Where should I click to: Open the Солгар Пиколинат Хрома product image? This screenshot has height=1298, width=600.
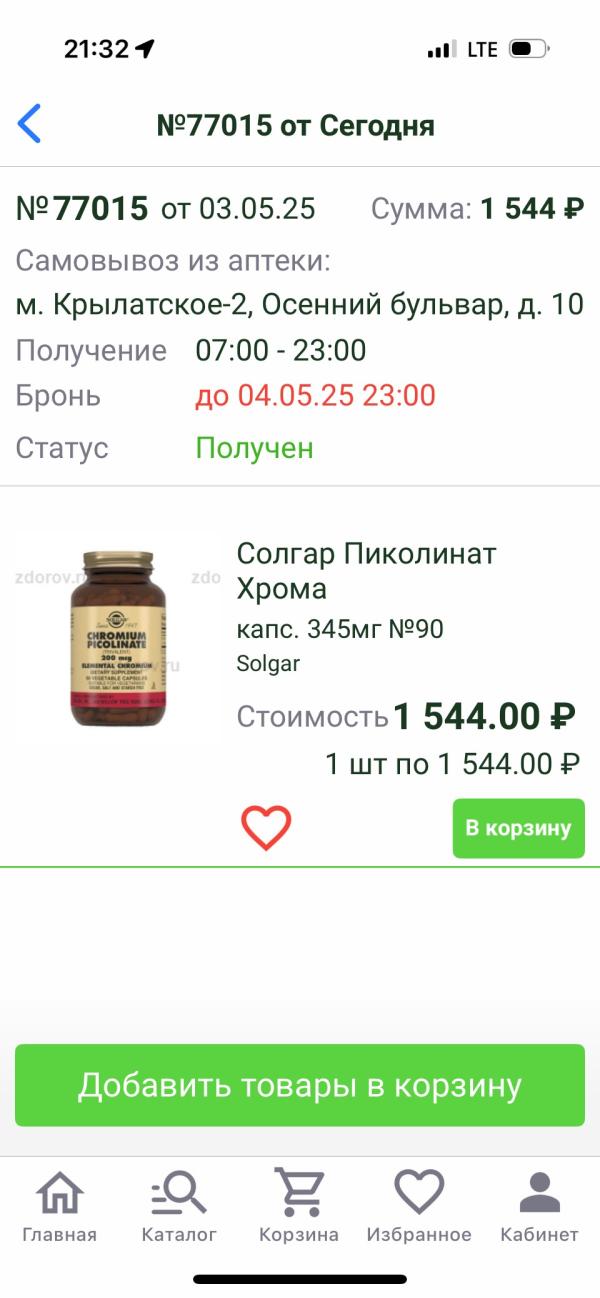(x=118, y=638)
